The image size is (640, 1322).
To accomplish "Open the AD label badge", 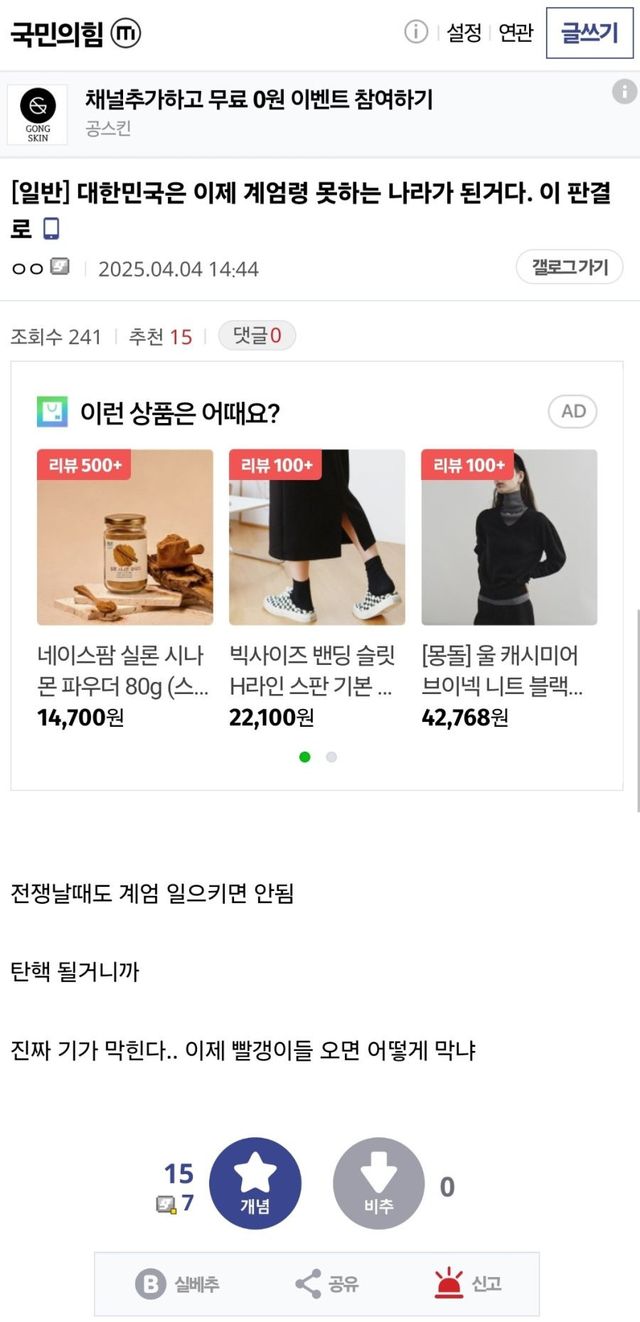I will click(x=573, y=412).
